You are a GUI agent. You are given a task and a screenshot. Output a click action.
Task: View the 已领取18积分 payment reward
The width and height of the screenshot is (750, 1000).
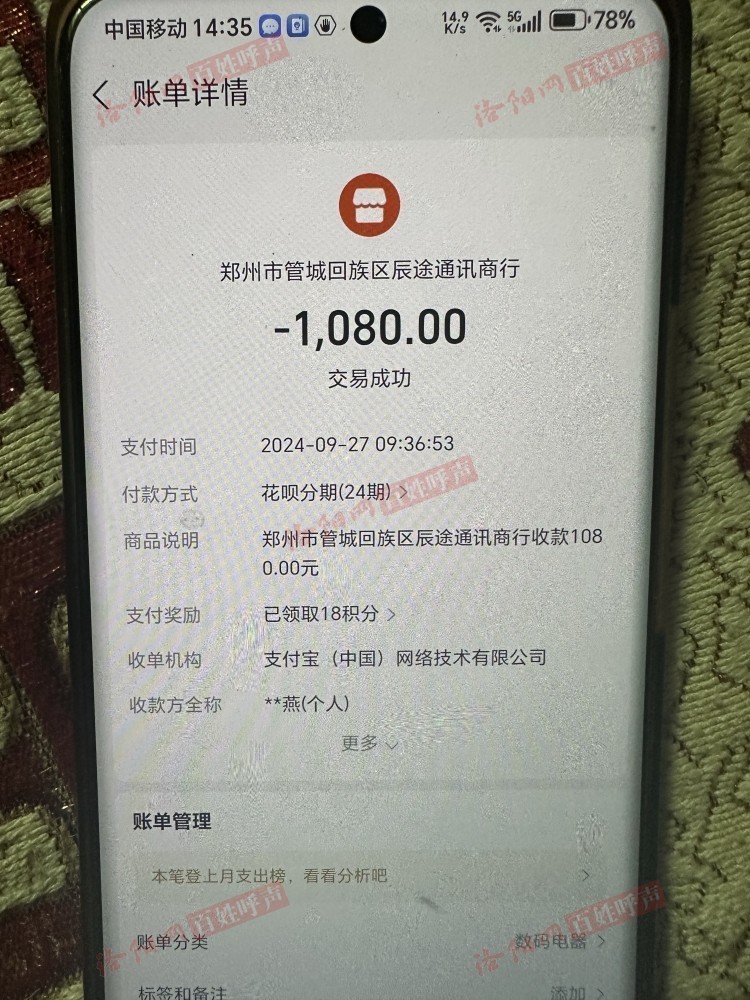coord(329,614)
